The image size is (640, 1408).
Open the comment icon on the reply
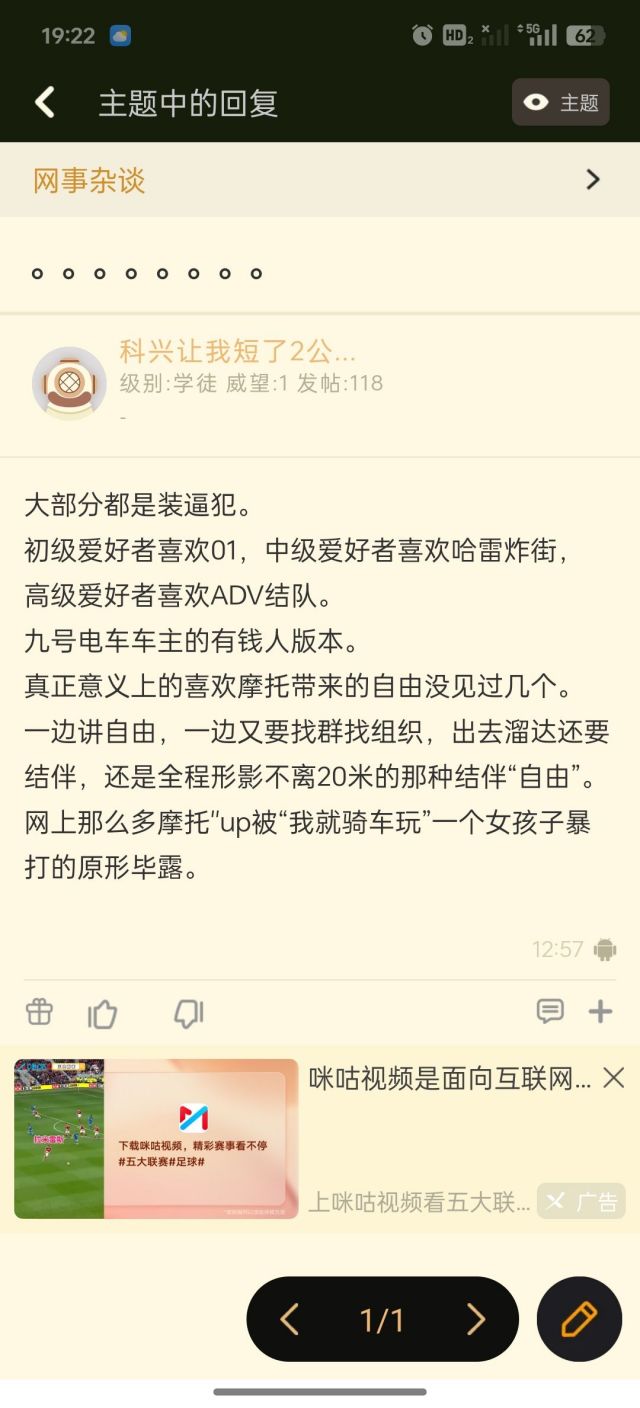(x=550, y=1011)
